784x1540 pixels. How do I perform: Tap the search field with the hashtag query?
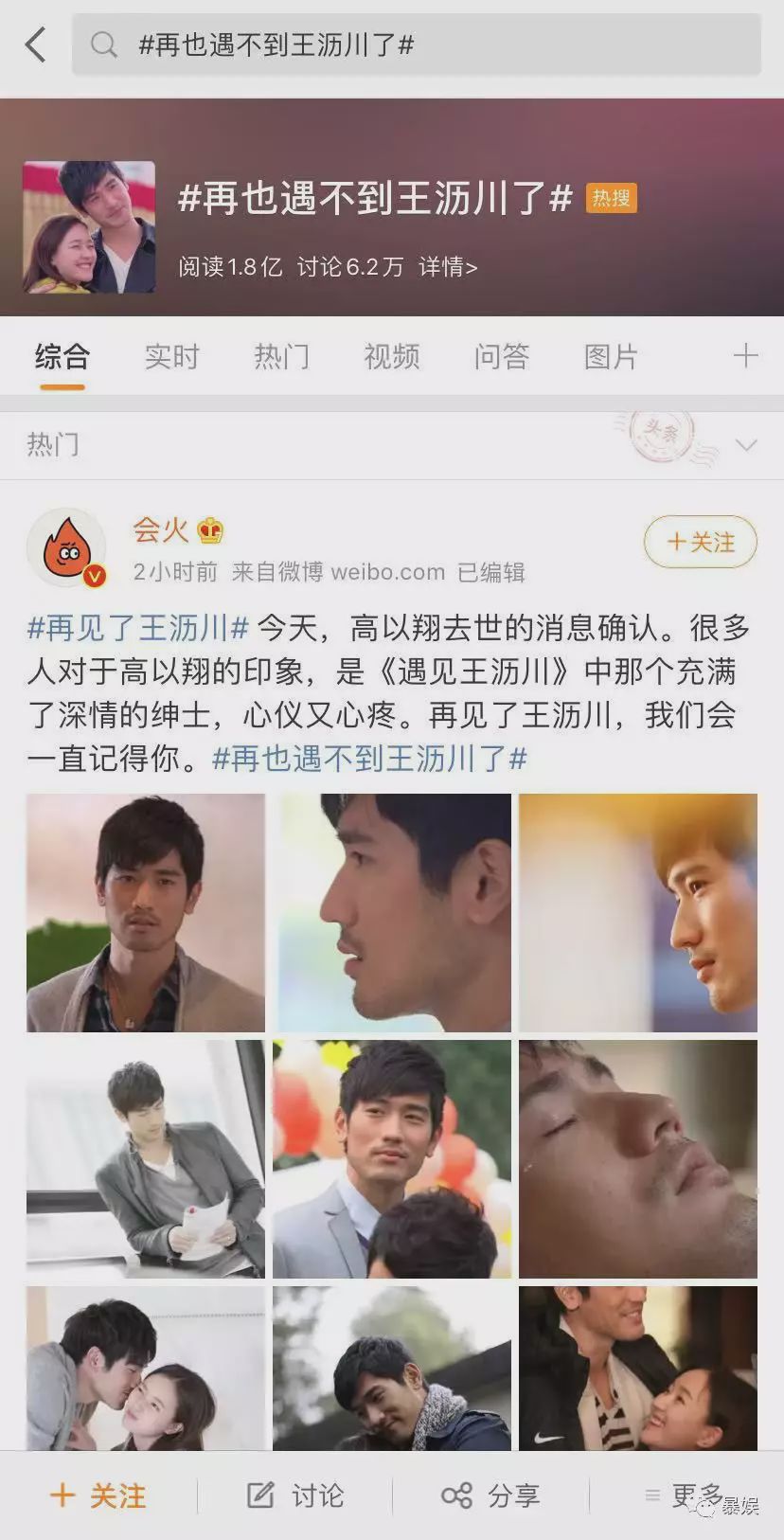(x=417, y=45)
